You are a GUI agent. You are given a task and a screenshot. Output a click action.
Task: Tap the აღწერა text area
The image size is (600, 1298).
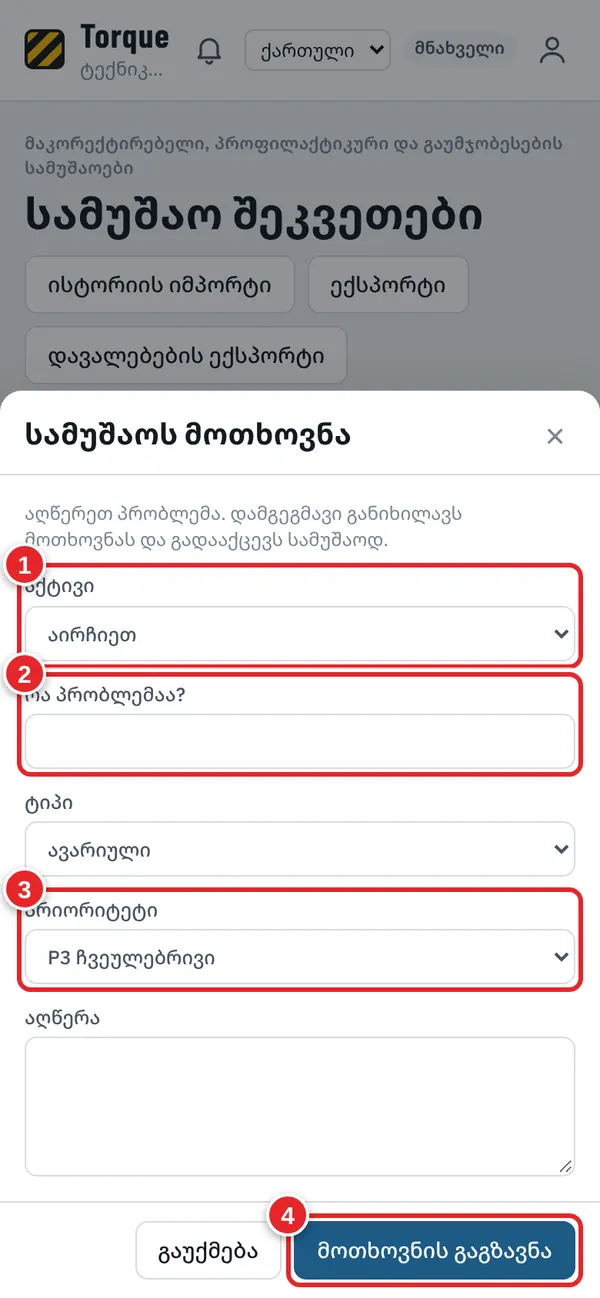(300, 1106)
